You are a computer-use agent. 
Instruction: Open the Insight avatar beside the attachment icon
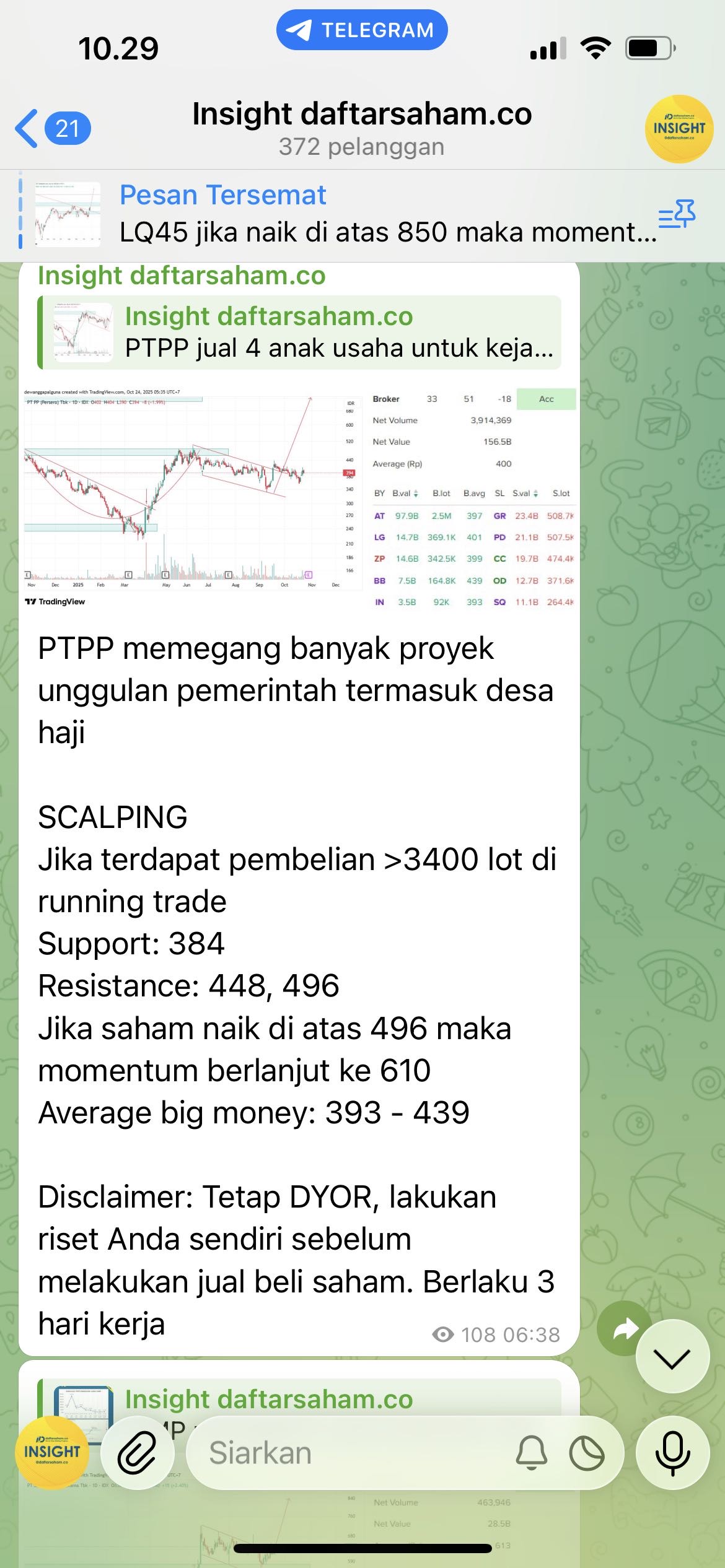52,1452
